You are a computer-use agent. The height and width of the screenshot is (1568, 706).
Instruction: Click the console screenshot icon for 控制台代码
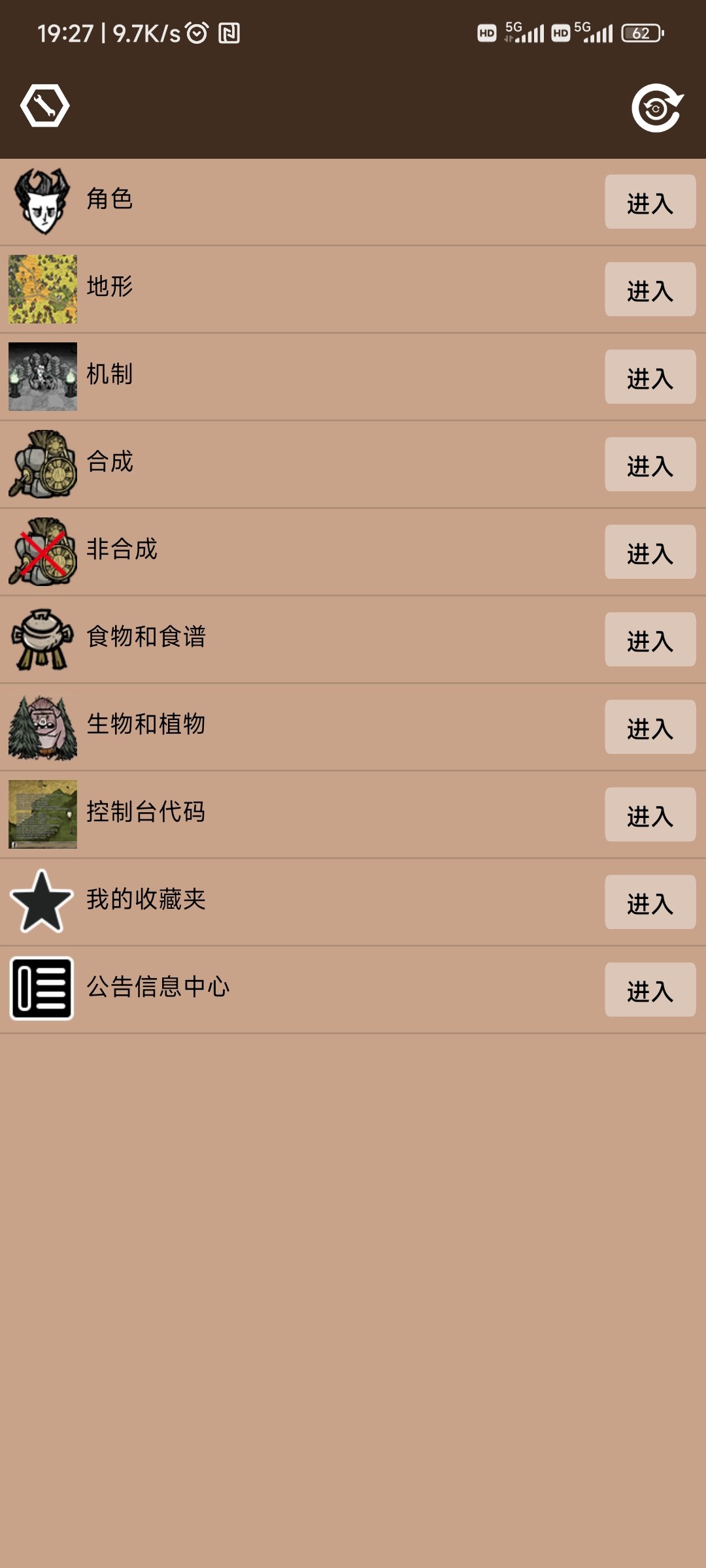[41, 814]
